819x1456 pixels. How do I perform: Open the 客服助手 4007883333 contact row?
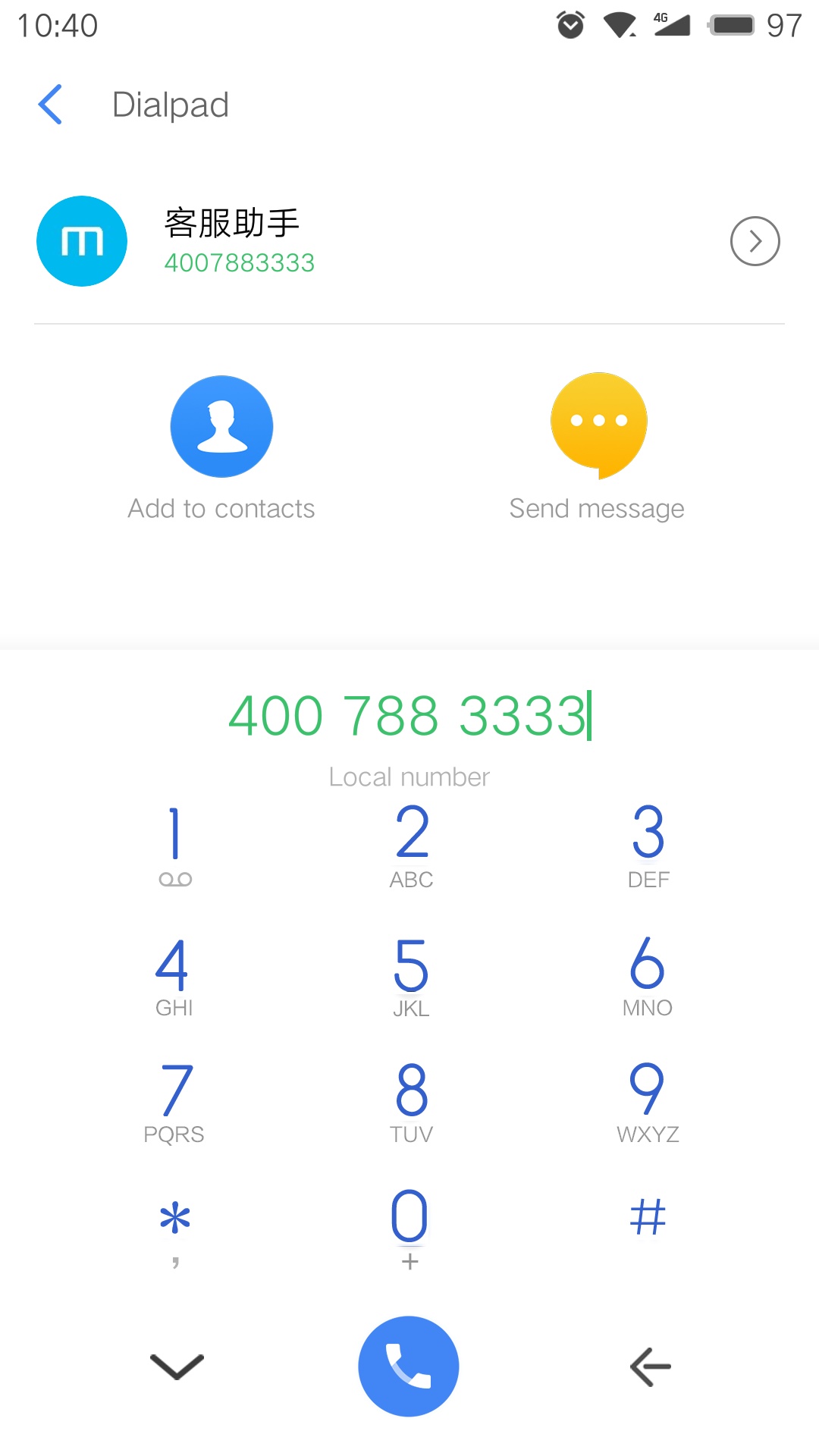[x=409, y=241]
